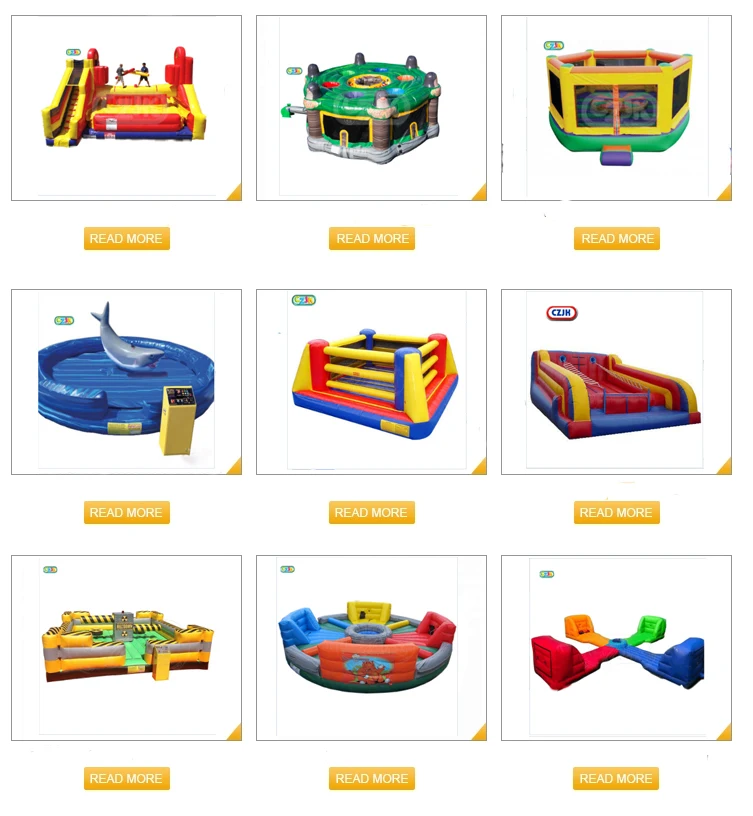Screen dimensions: 753x816
Task: Tap READ MORE under the jousting arena
Action: click(x=126, y=238)
